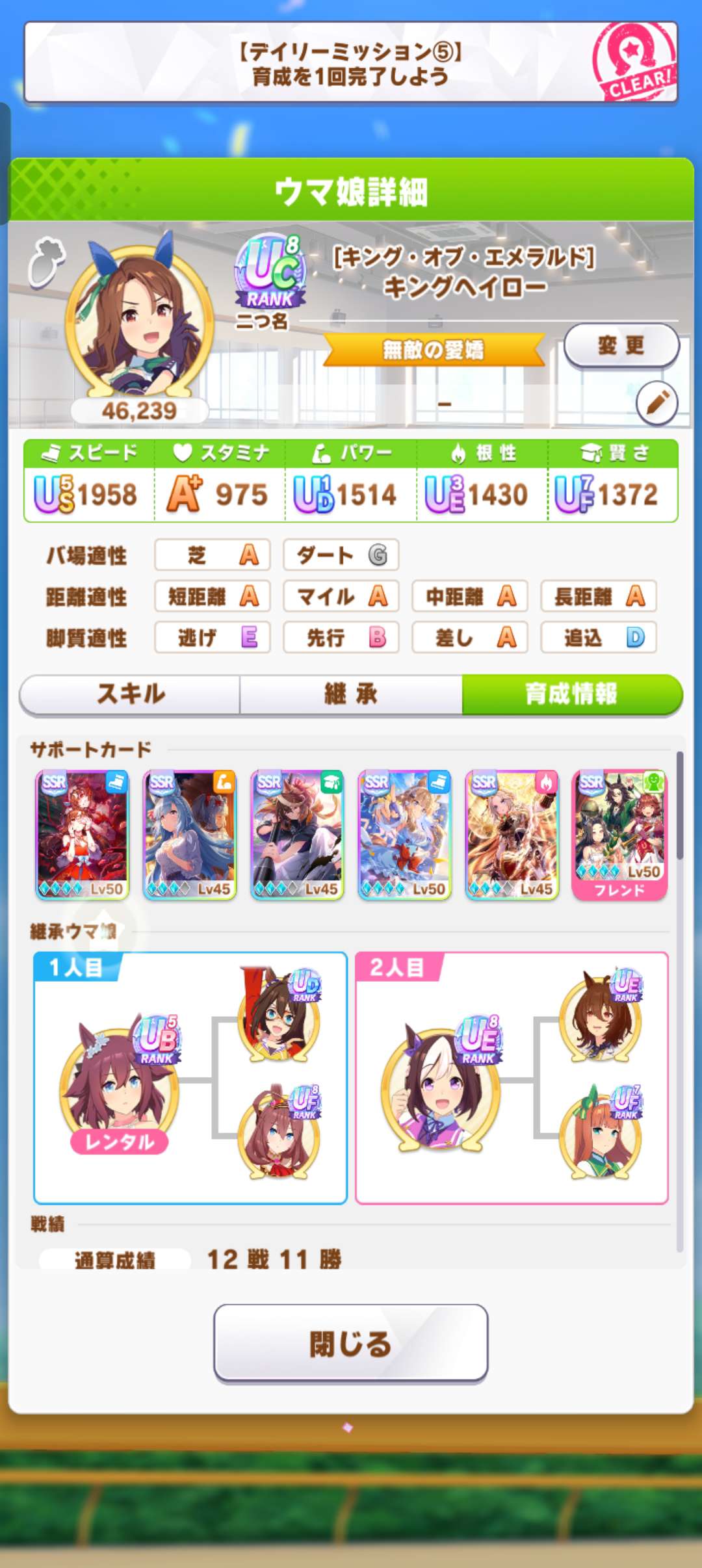View the 2人目 UE rank inherited Uma Musume
The height and width of the screenshot is (1568, 702).
tap(441, 1084)
